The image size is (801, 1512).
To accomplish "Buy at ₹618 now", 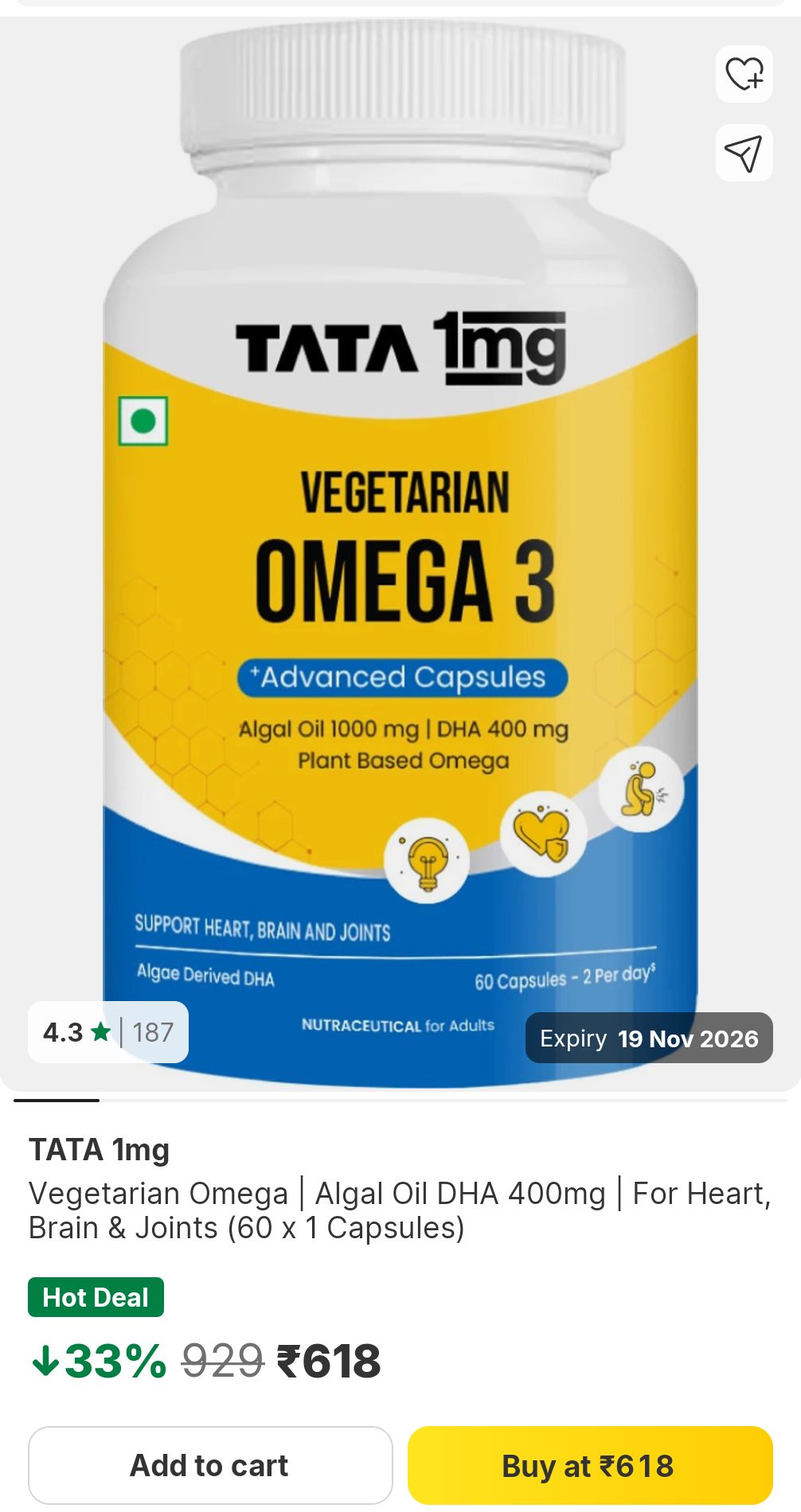I will (x=590, y=1465).
